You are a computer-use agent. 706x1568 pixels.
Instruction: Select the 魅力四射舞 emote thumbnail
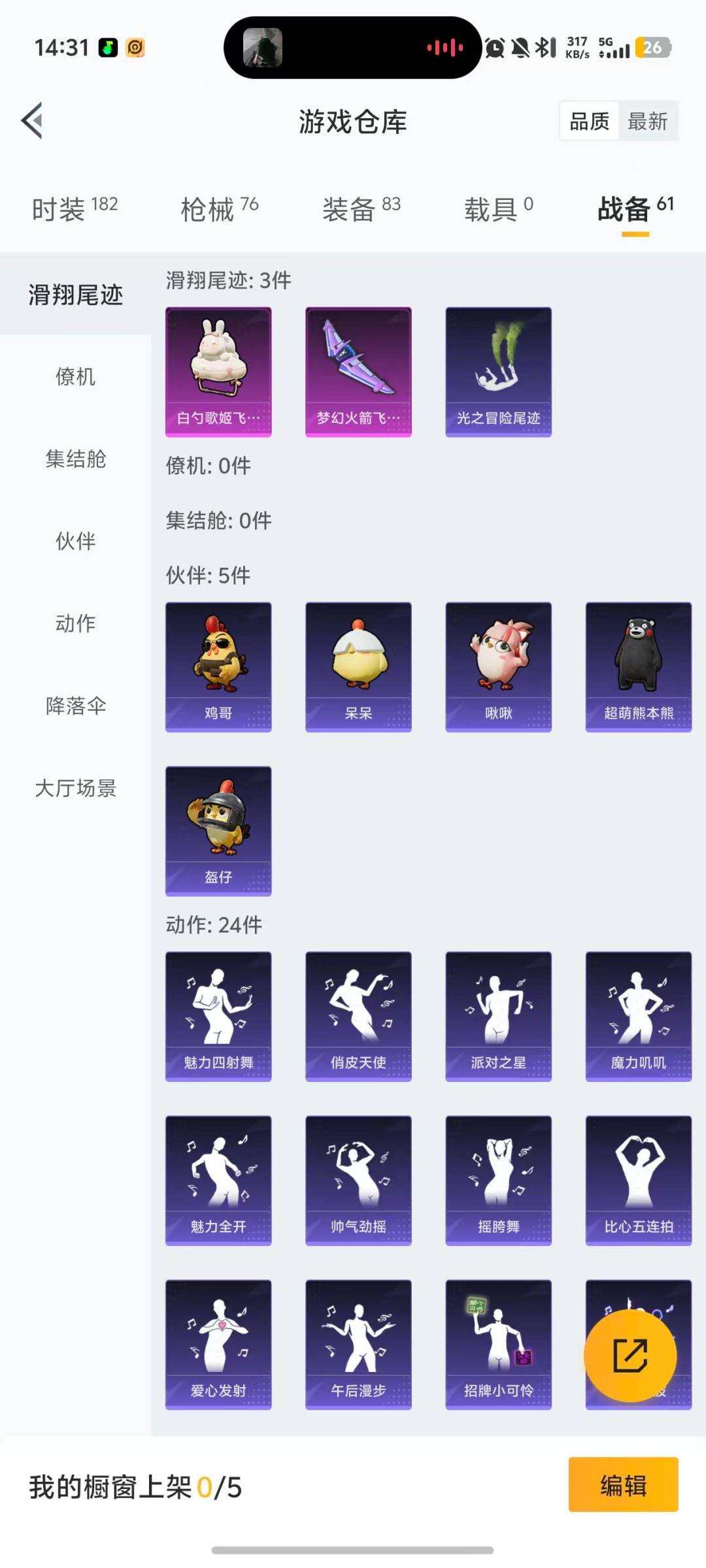tap(218, 1013)
